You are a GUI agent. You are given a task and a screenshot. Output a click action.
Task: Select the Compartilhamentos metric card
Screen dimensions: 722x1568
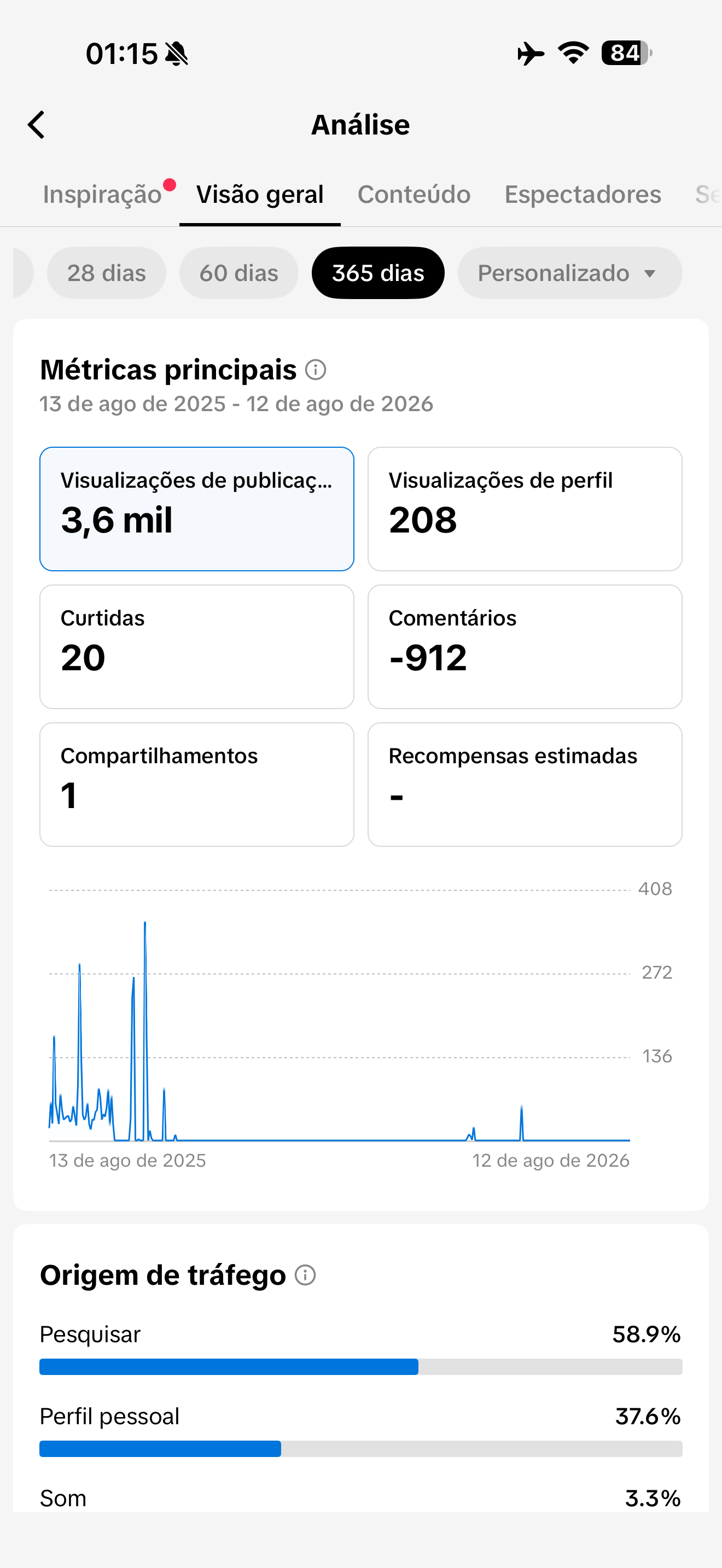pyautogui.click(x=196, y=784)
